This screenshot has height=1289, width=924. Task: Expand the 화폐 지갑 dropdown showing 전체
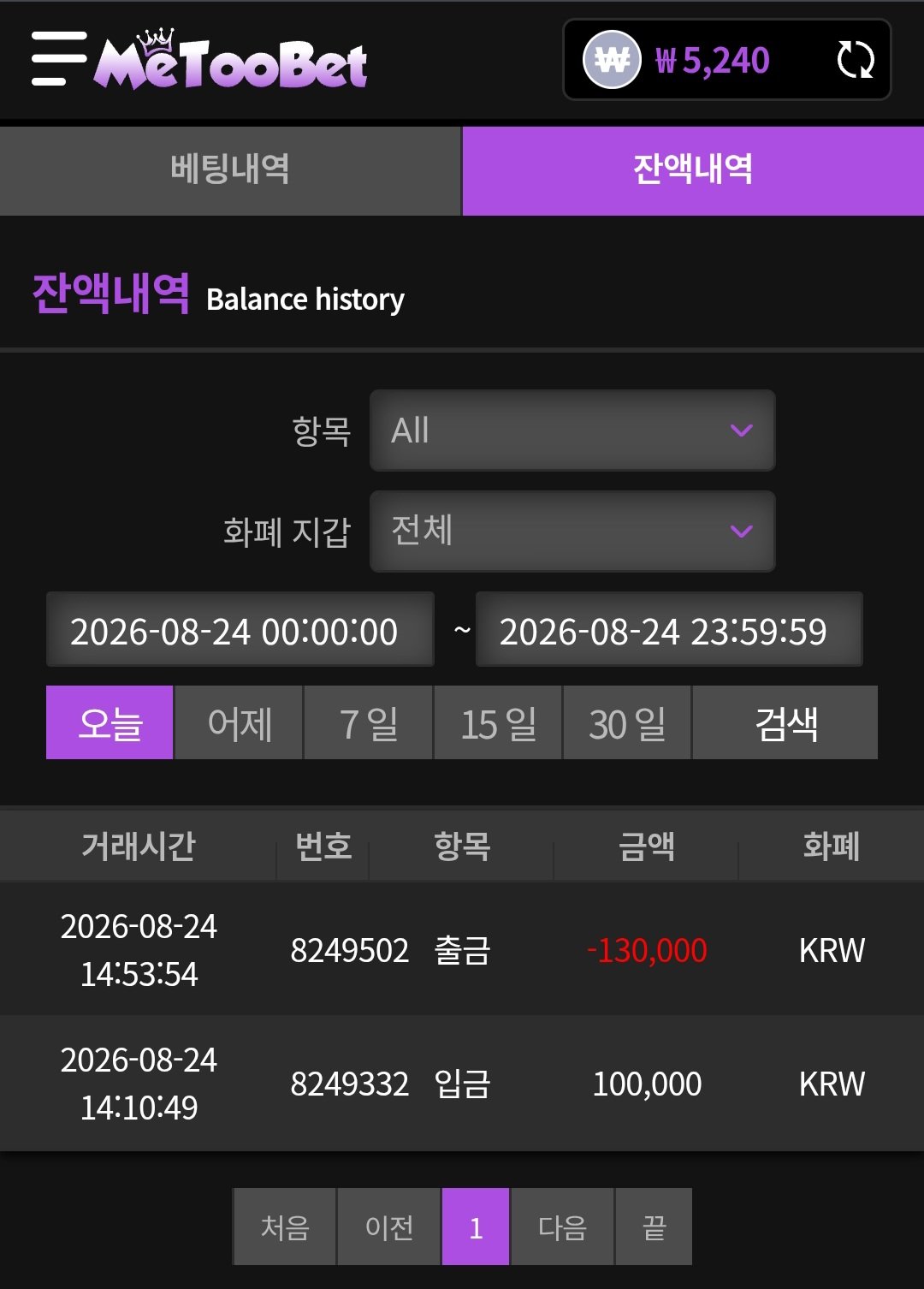[572, 531]
